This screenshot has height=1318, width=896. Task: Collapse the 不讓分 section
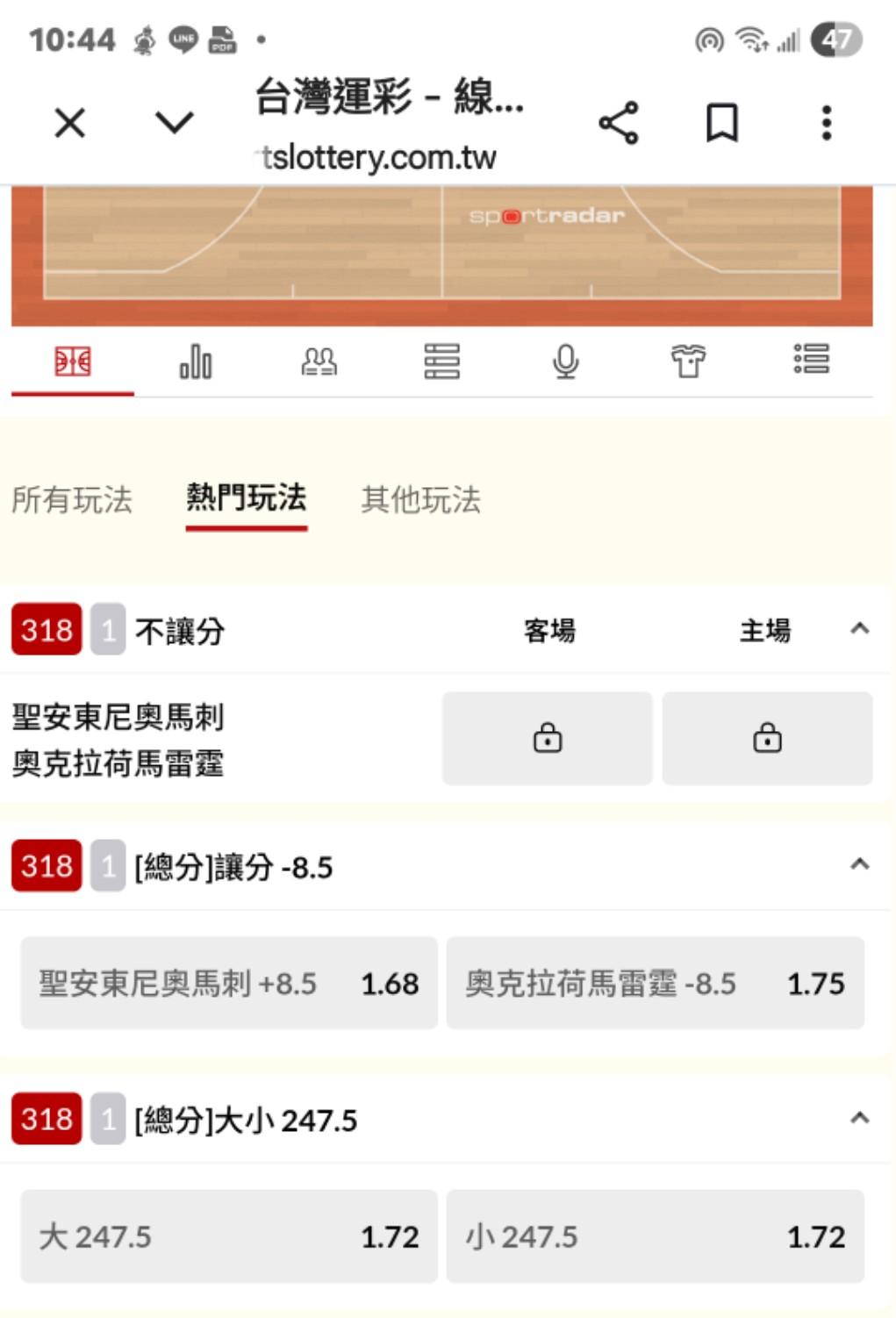860,628
